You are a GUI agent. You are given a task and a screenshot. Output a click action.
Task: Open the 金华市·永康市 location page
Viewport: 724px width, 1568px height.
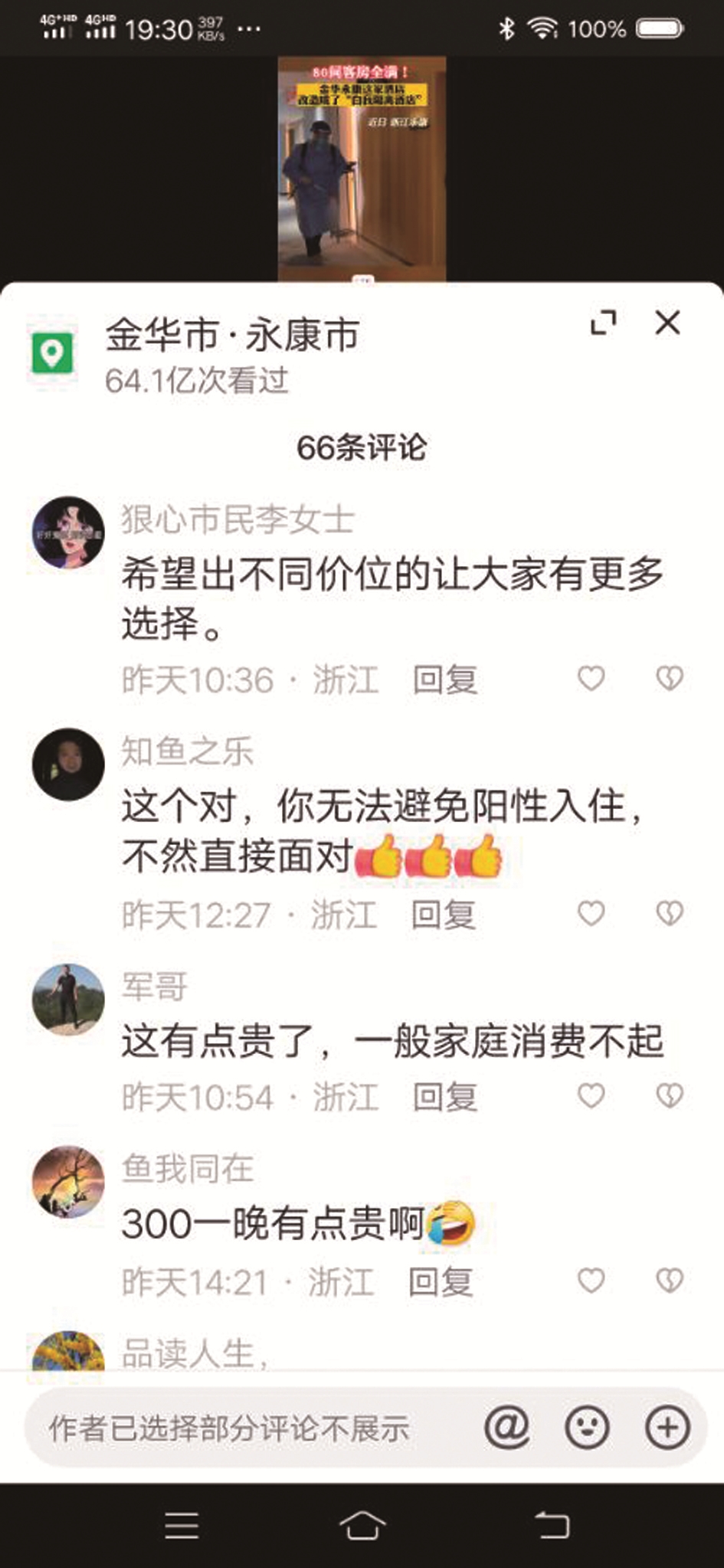[x=232, y=336]
